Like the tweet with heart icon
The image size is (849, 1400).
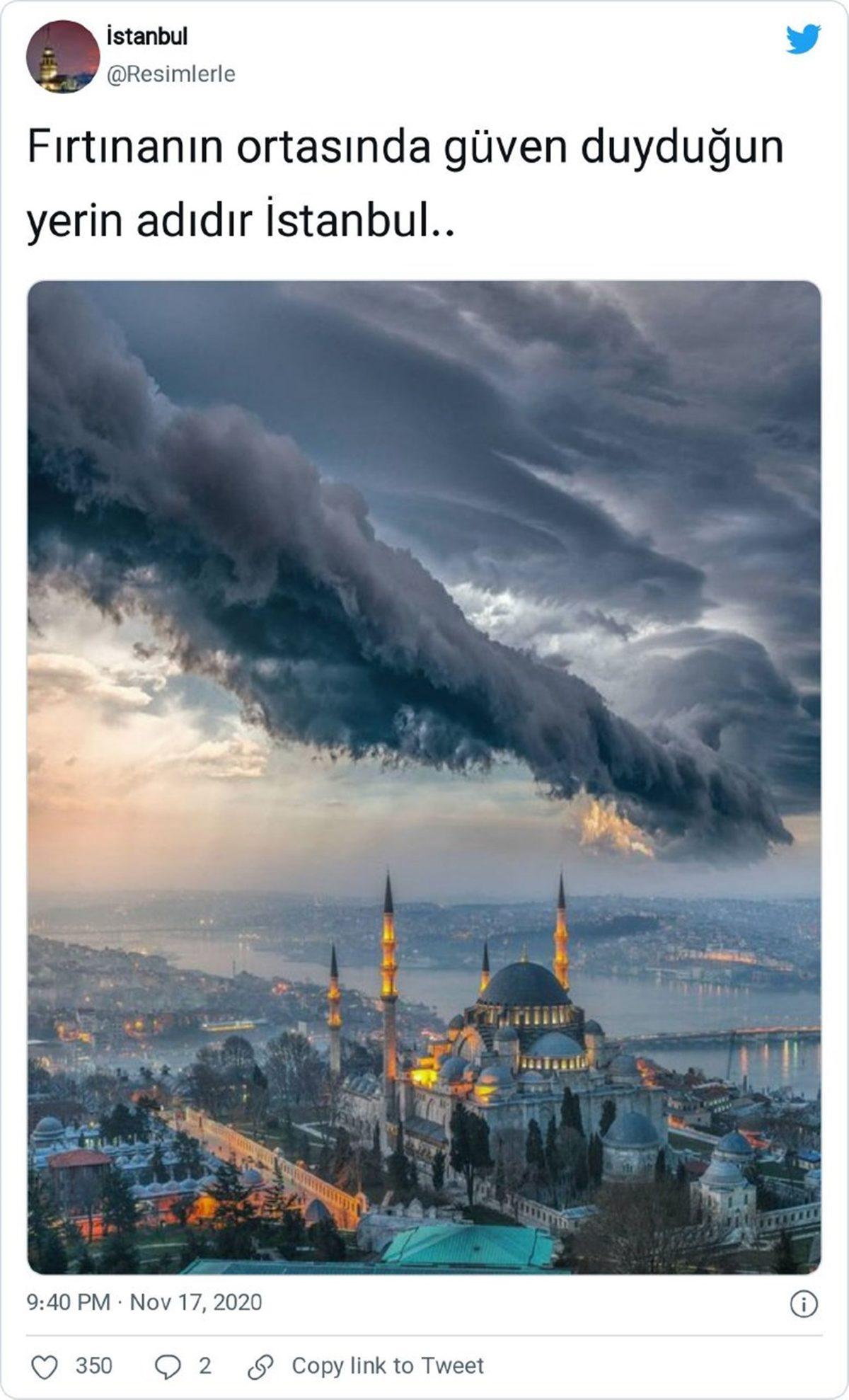(45, 1366)
